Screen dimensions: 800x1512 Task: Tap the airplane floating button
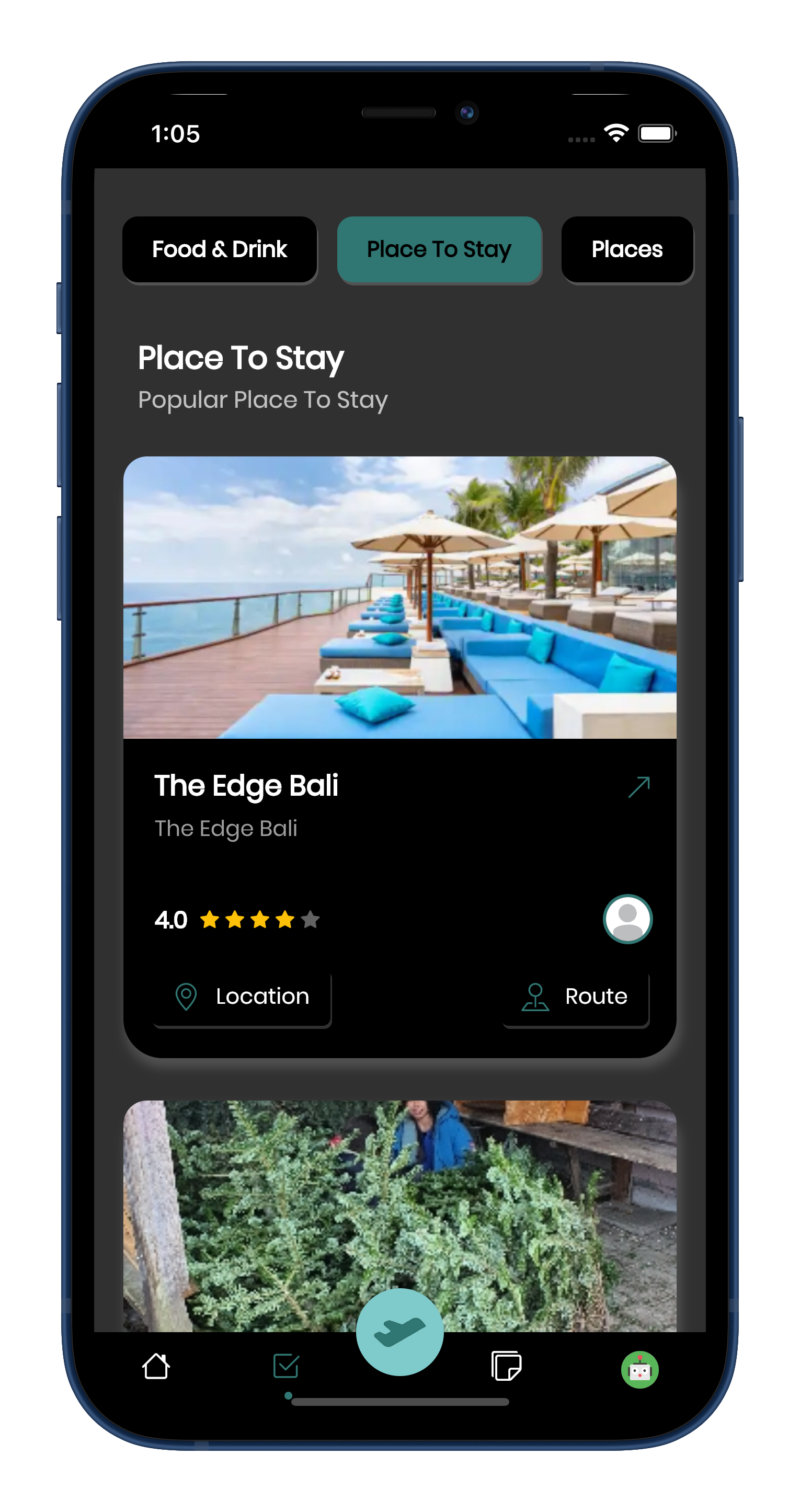point(399,1332)
